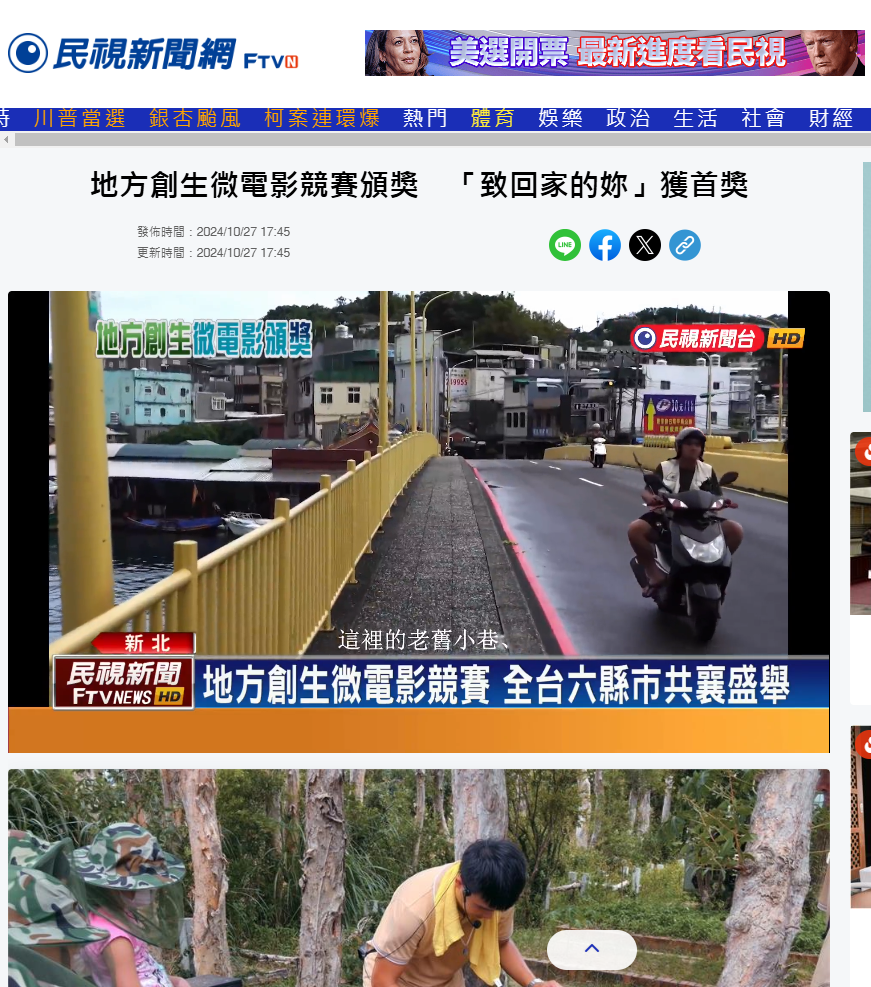Open the 財經 section
The image size is (871, 987).
(x=831, y=118)
